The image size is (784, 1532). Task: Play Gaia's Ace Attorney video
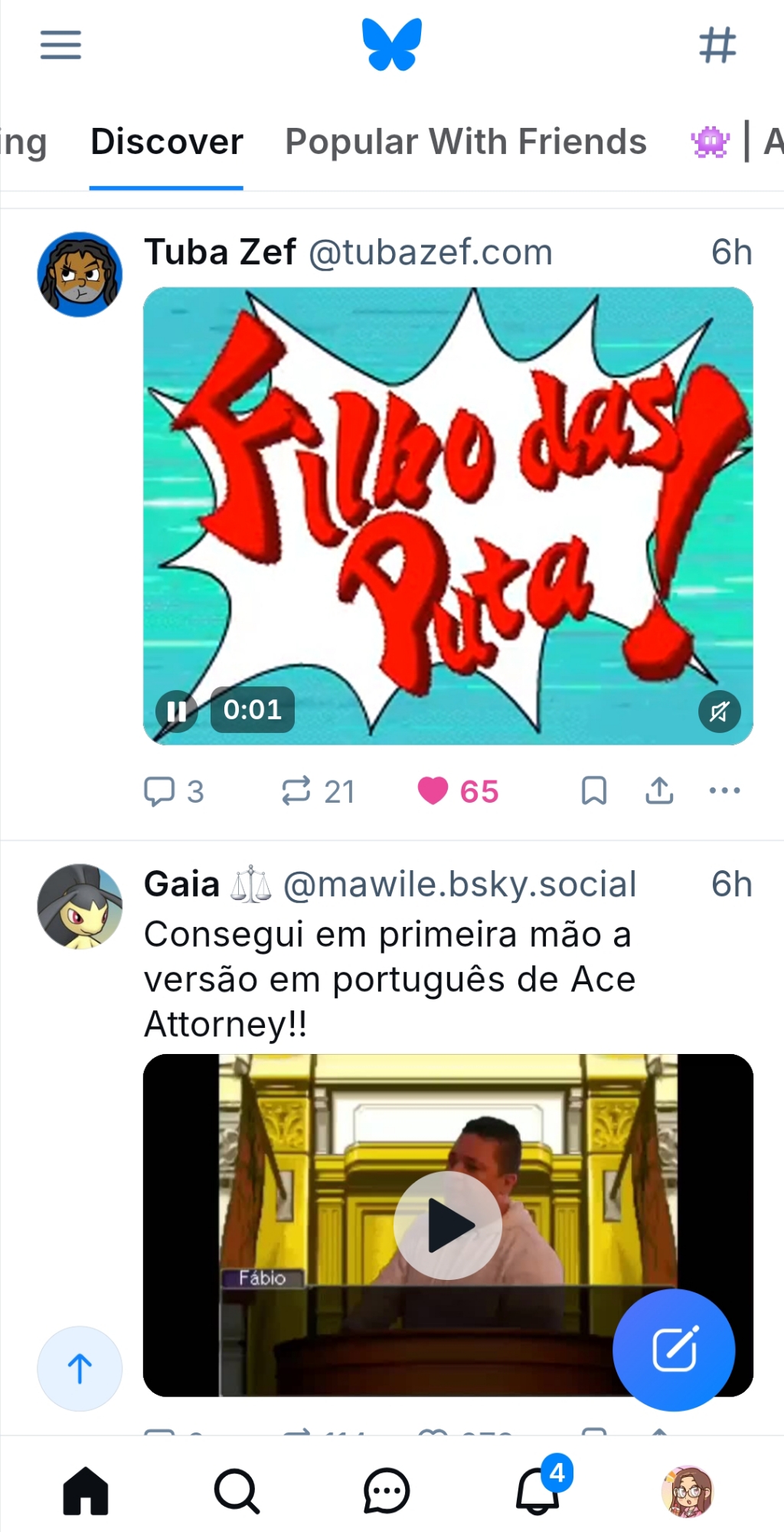[x=448, y=1225]
